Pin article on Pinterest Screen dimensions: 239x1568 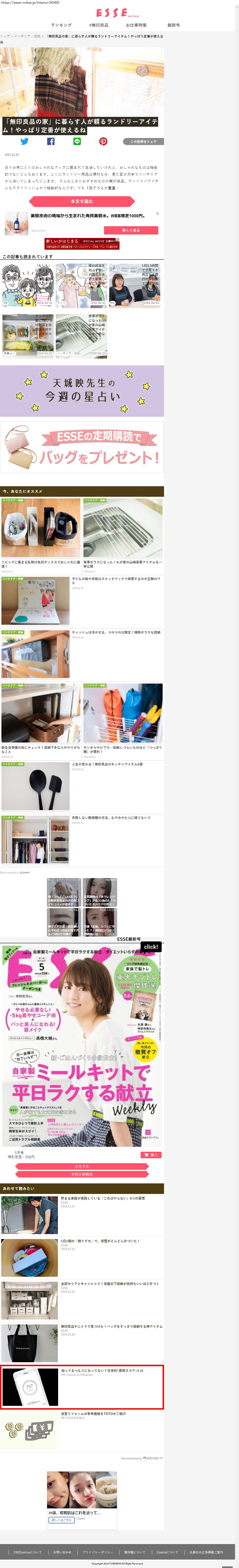pyautogui.click(x=103, y=141)
